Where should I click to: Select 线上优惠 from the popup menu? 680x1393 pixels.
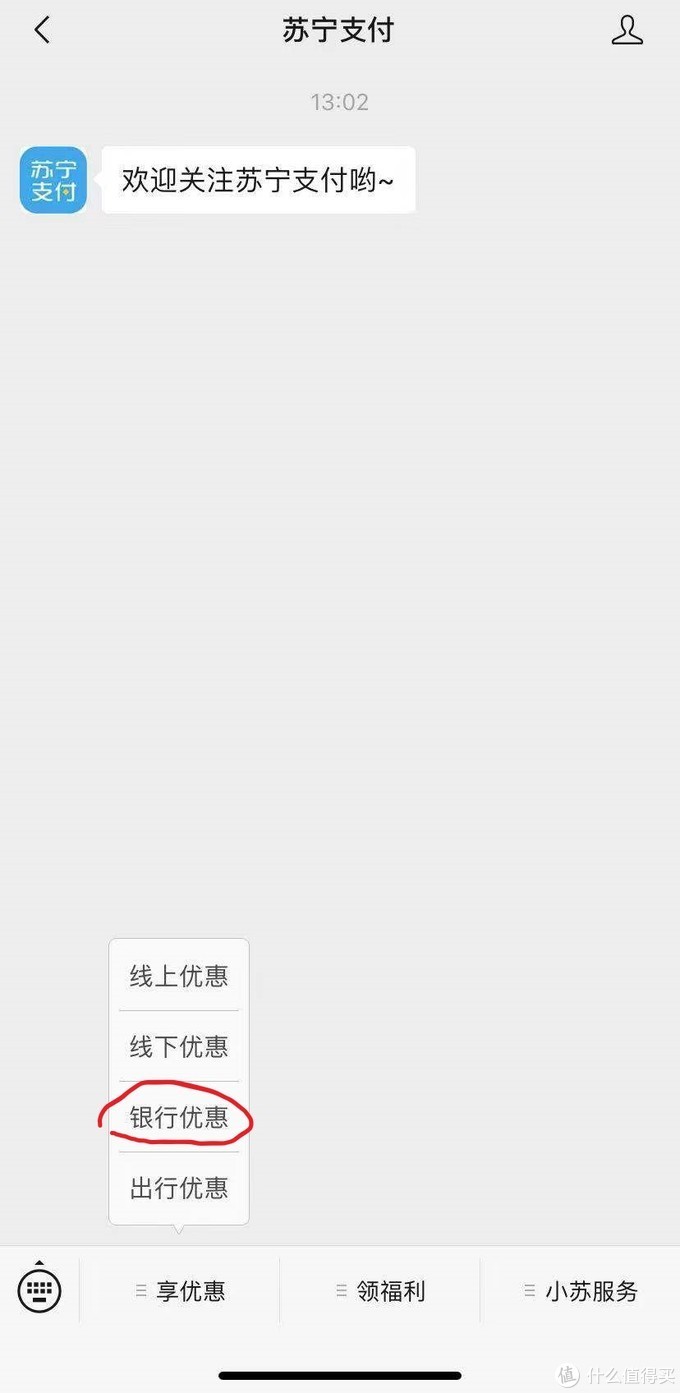[x=179, y=976]
